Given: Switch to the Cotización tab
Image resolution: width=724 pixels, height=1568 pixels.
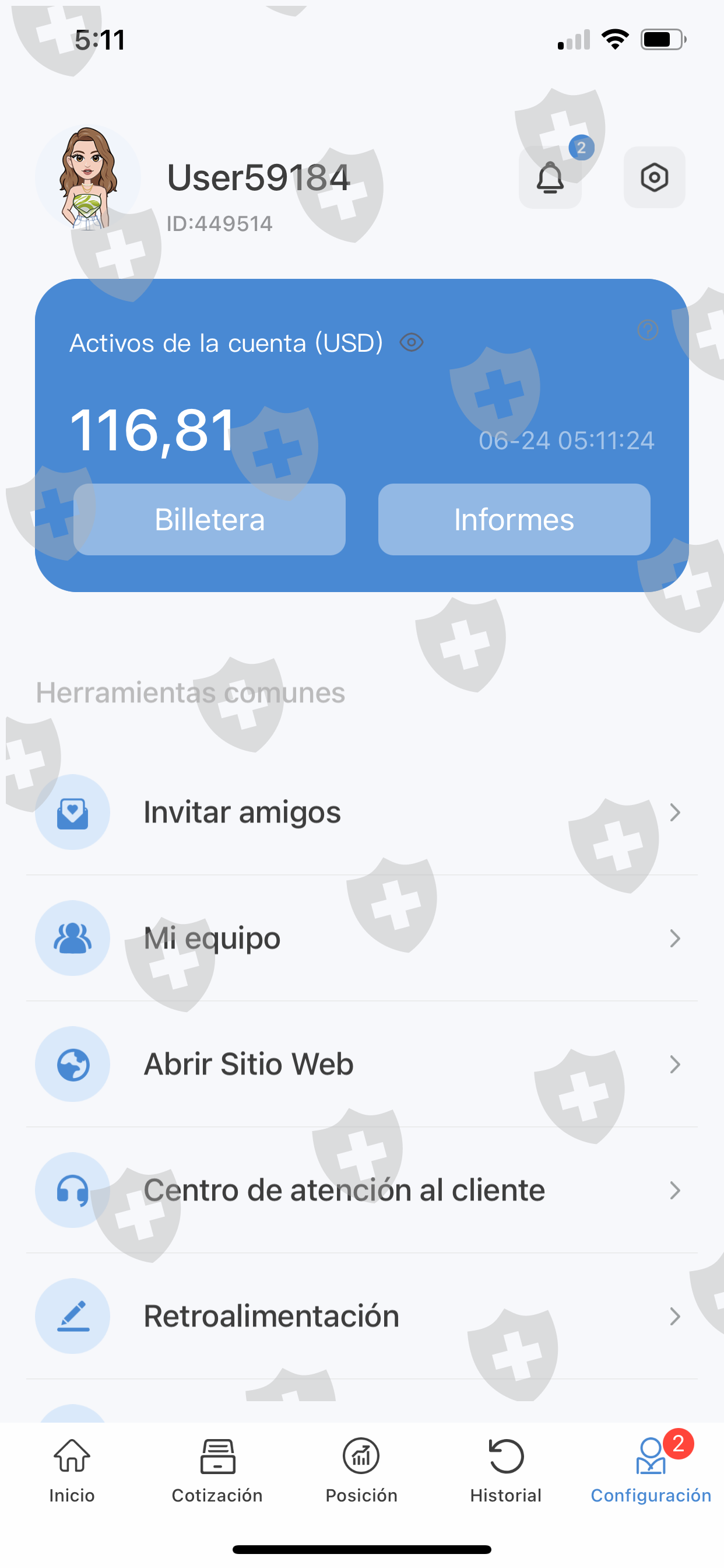Looking at the screenshot, I should click(x=217, y=1469).
